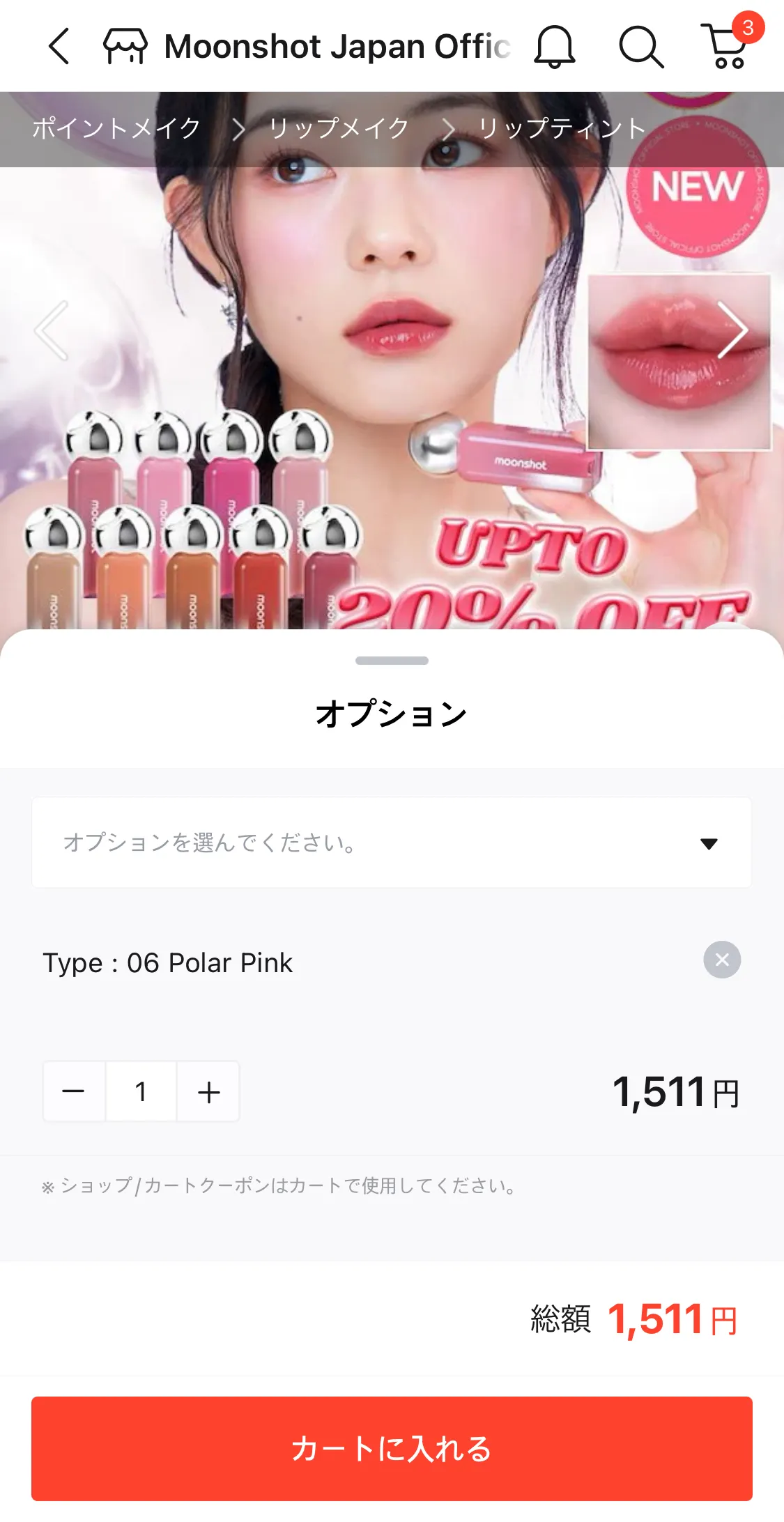
Task: Open the notifications bell
Action: pos(554,47)
